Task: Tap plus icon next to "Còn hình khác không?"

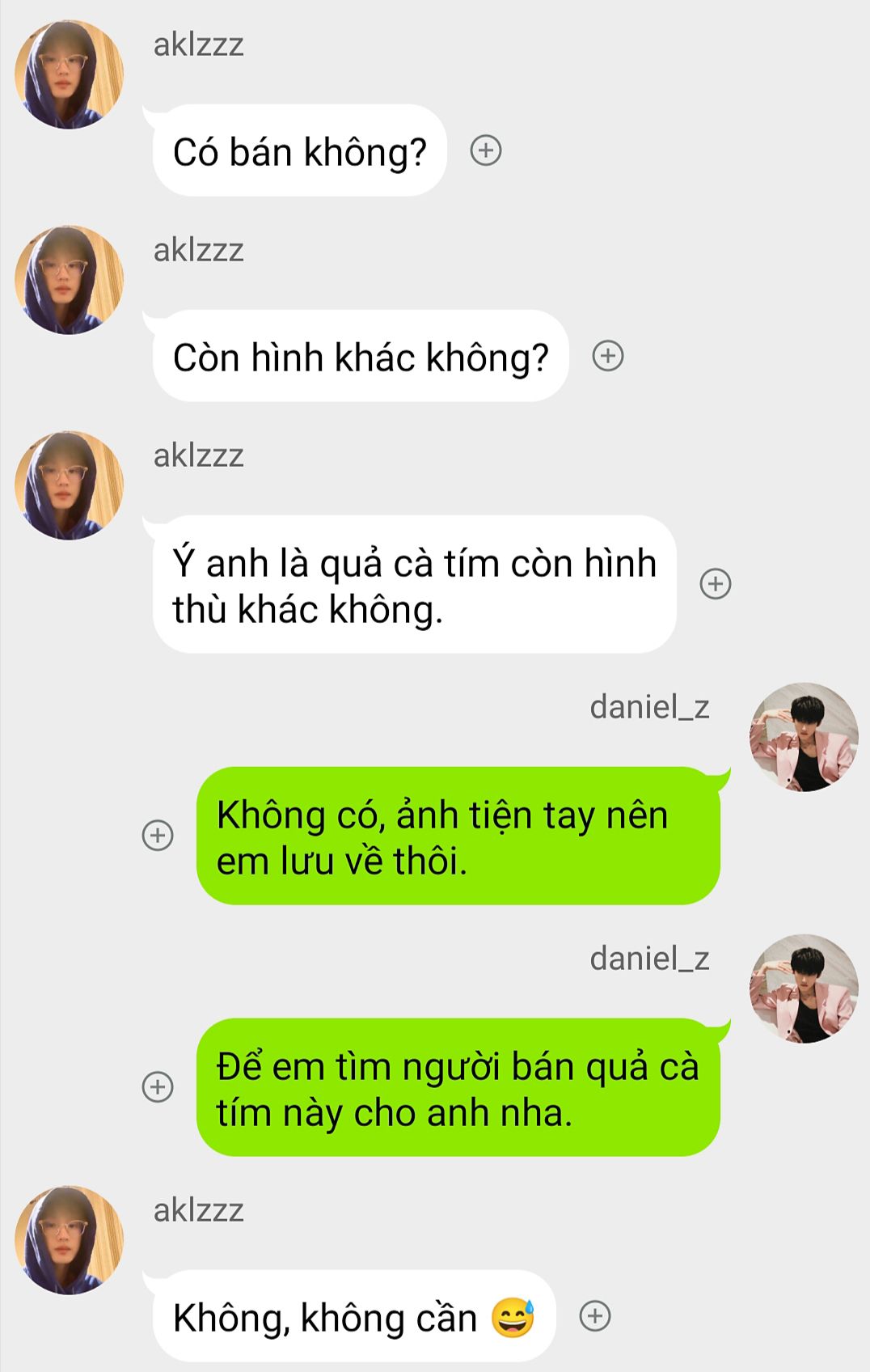Action: click(608, 356)
